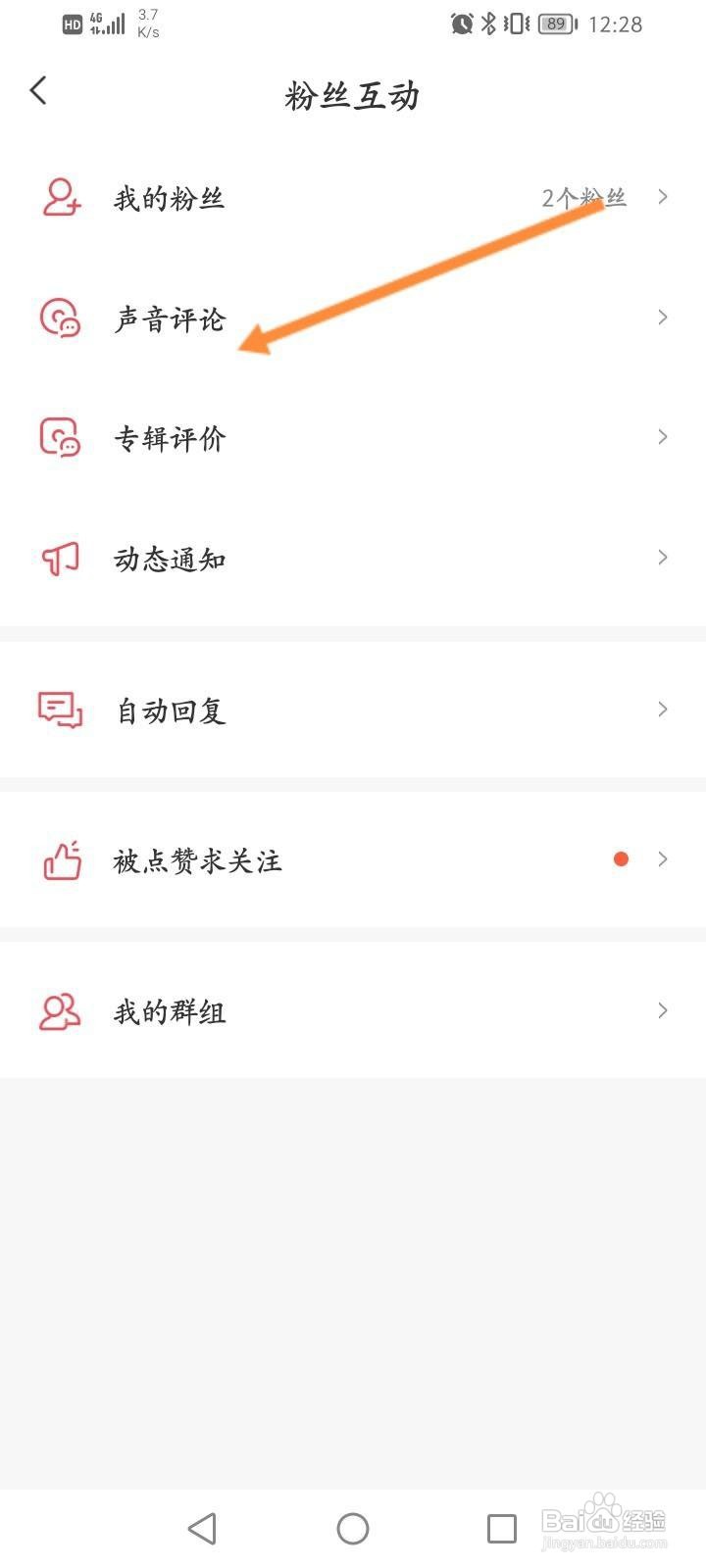This screenshot has height=1568, width=706.
Task: Open 动态通知 activity notifications
Action: (353, 558)
